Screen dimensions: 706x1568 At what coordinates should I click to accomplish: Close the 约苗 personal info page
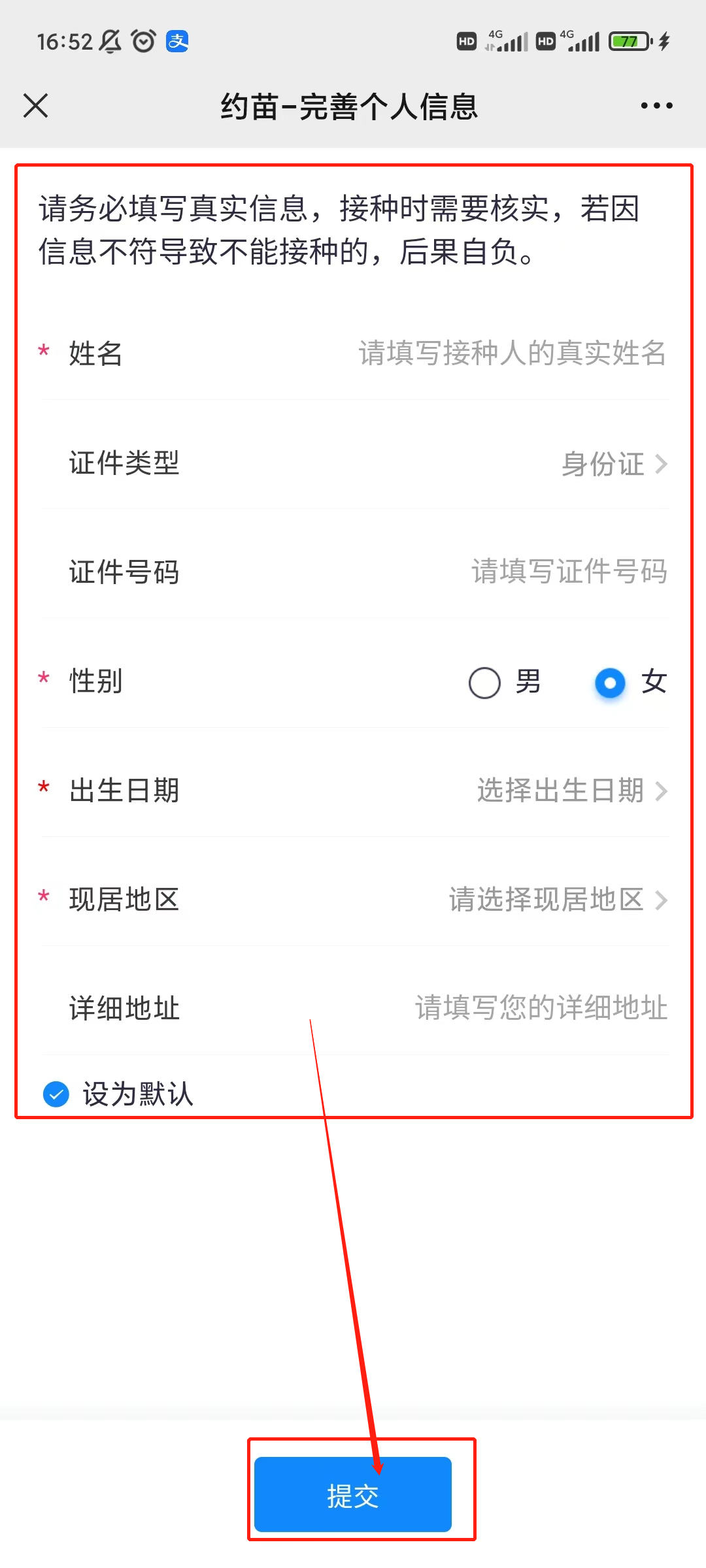tap(36, 105)
